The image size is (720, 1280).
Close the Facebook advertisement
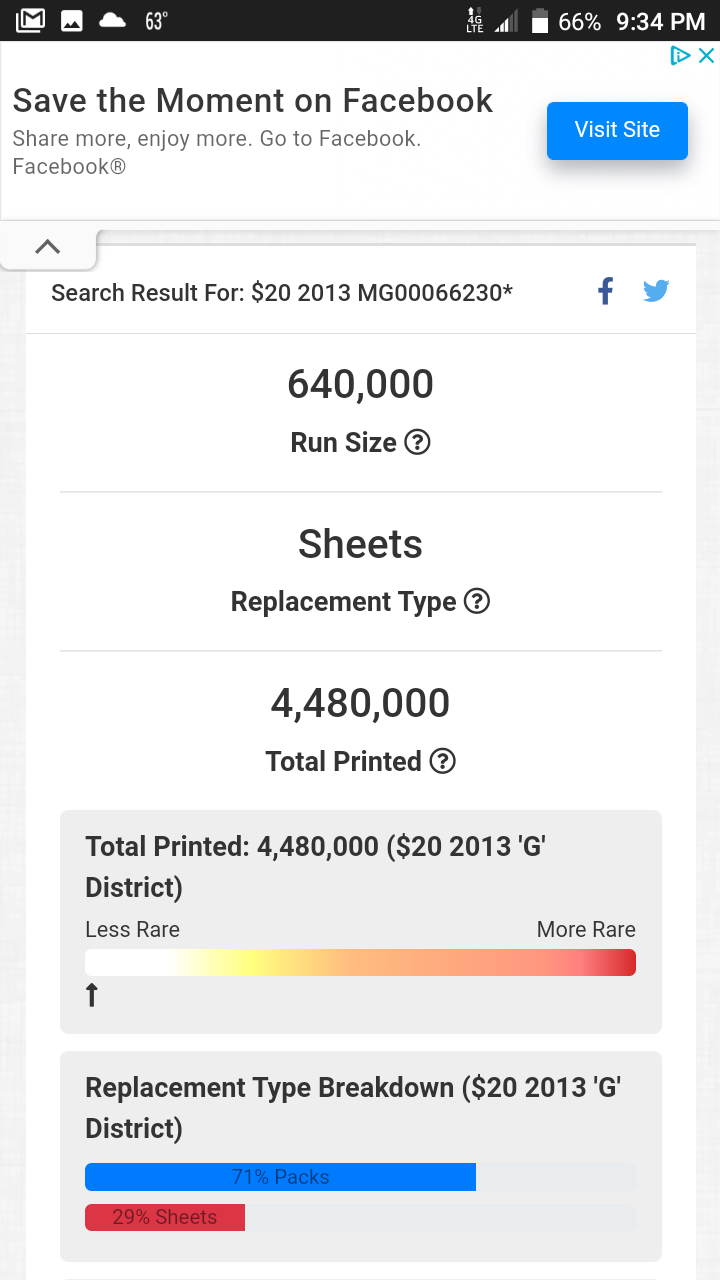click(706, 56)
